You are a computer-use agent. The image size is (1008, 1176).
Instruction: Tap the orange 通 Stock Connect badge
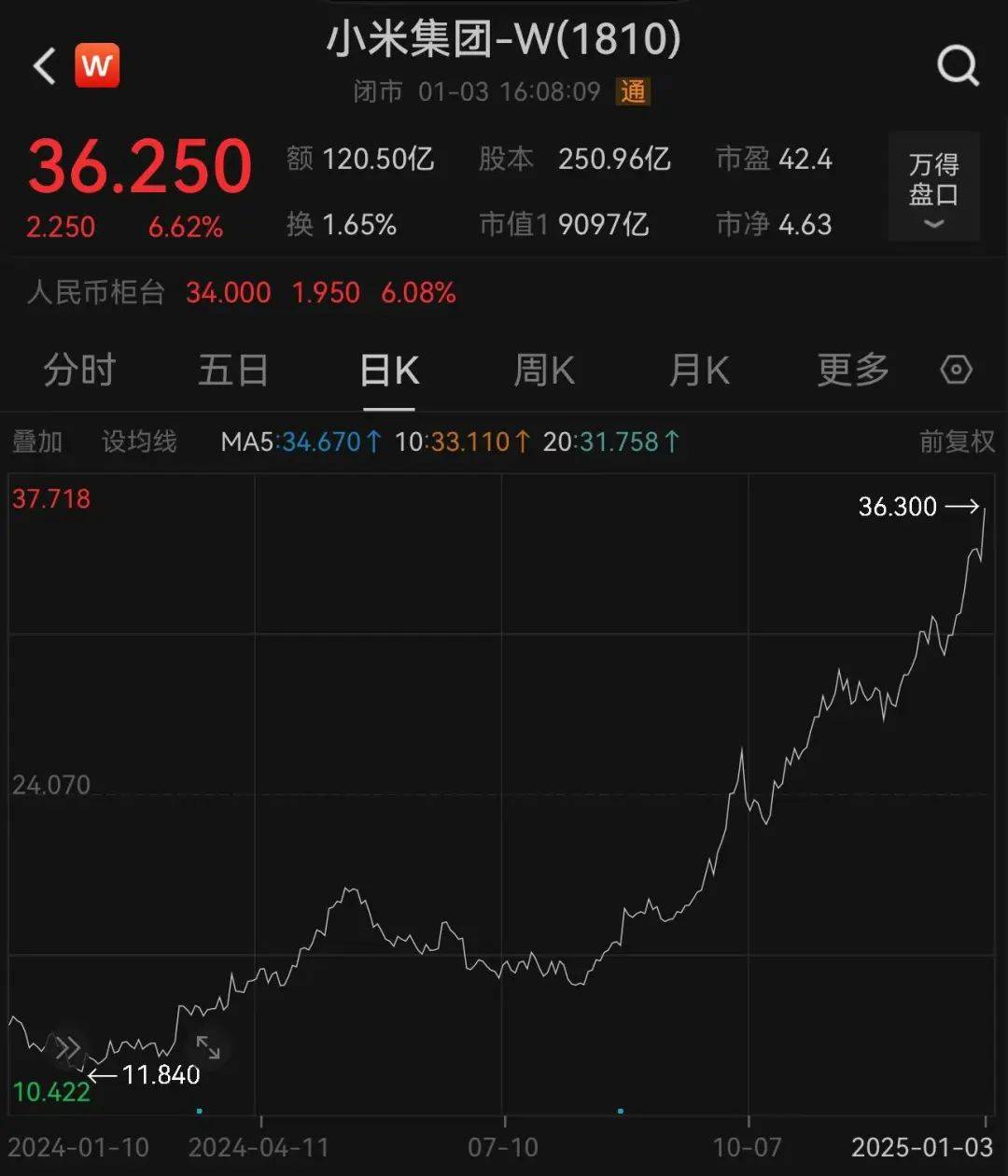(x=634, y=92)
